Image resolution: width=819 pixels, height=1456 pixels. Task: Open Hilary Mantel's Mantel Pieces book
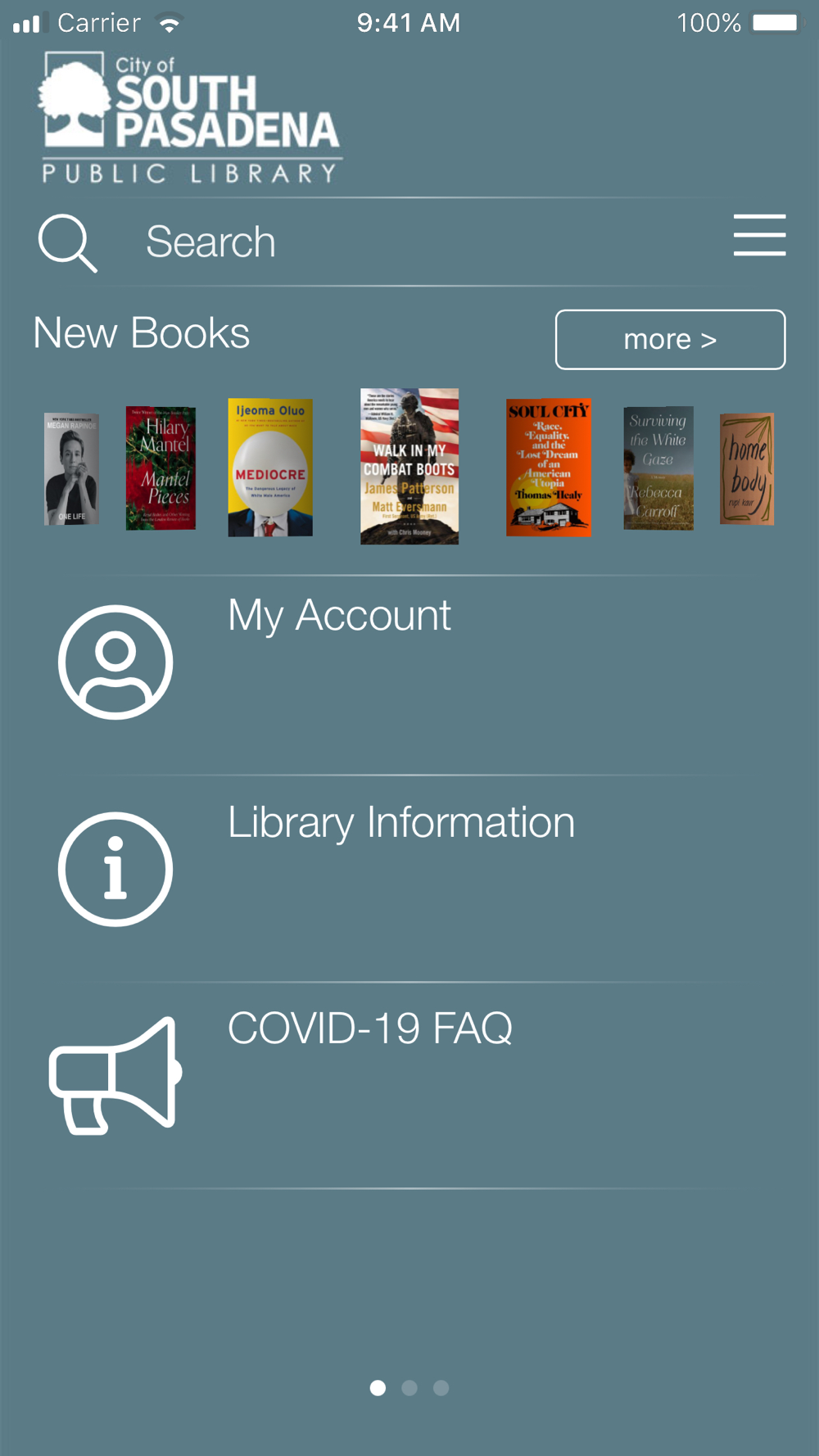point(161,468)
